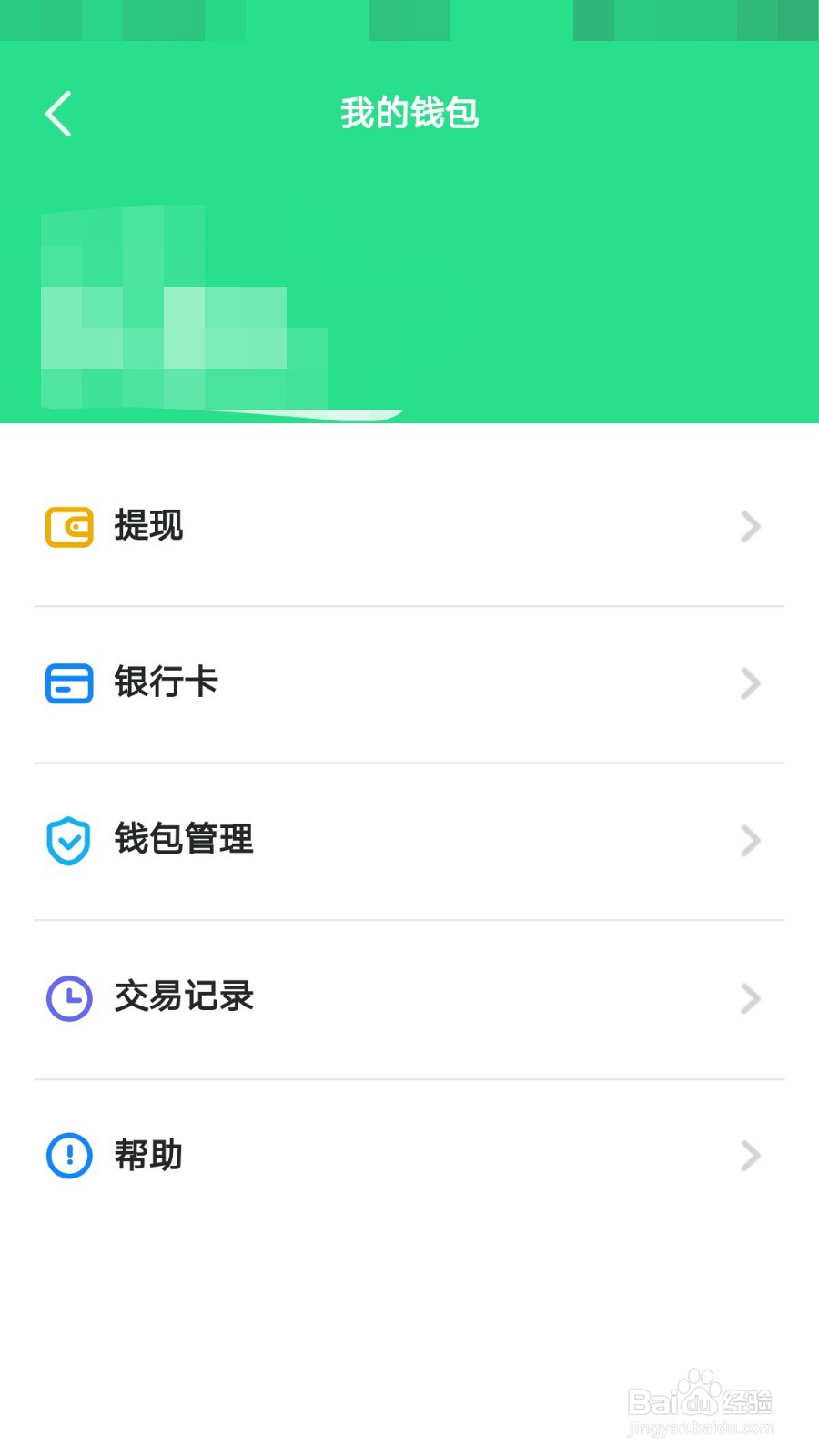
Task: Open 钱包管理 by tapping its label
Action: [185, 840]
